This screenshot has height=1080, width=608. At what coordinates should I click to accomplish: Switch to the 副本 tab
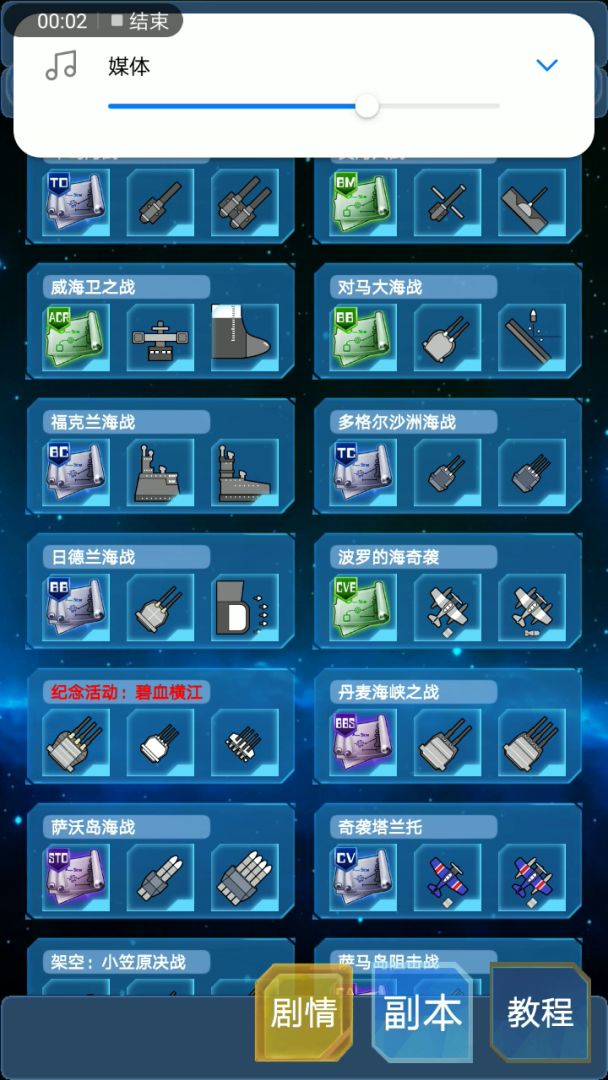tap(422, 1013)
